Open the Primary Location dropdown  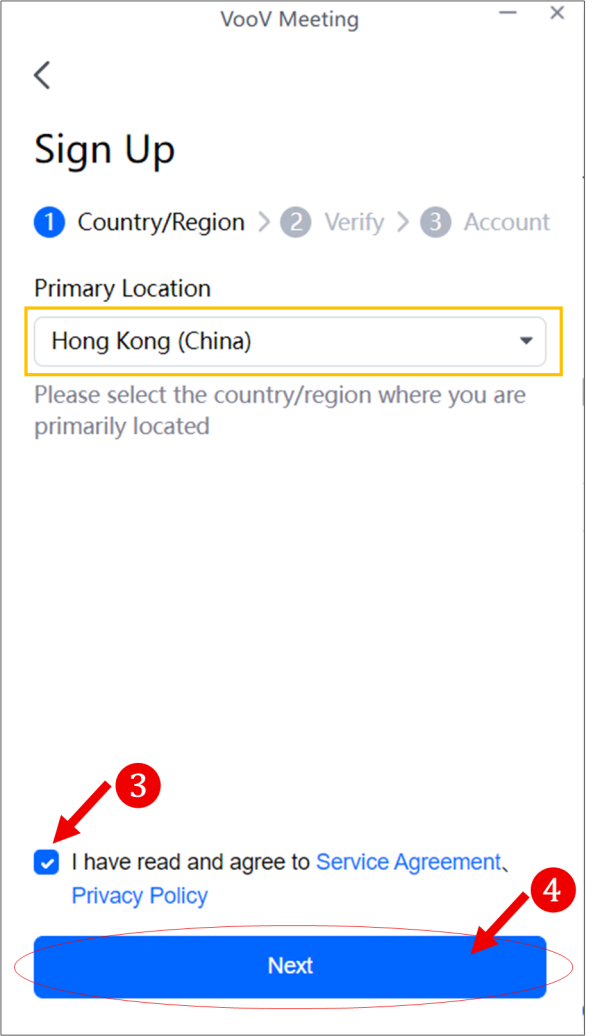coord(290,342)
